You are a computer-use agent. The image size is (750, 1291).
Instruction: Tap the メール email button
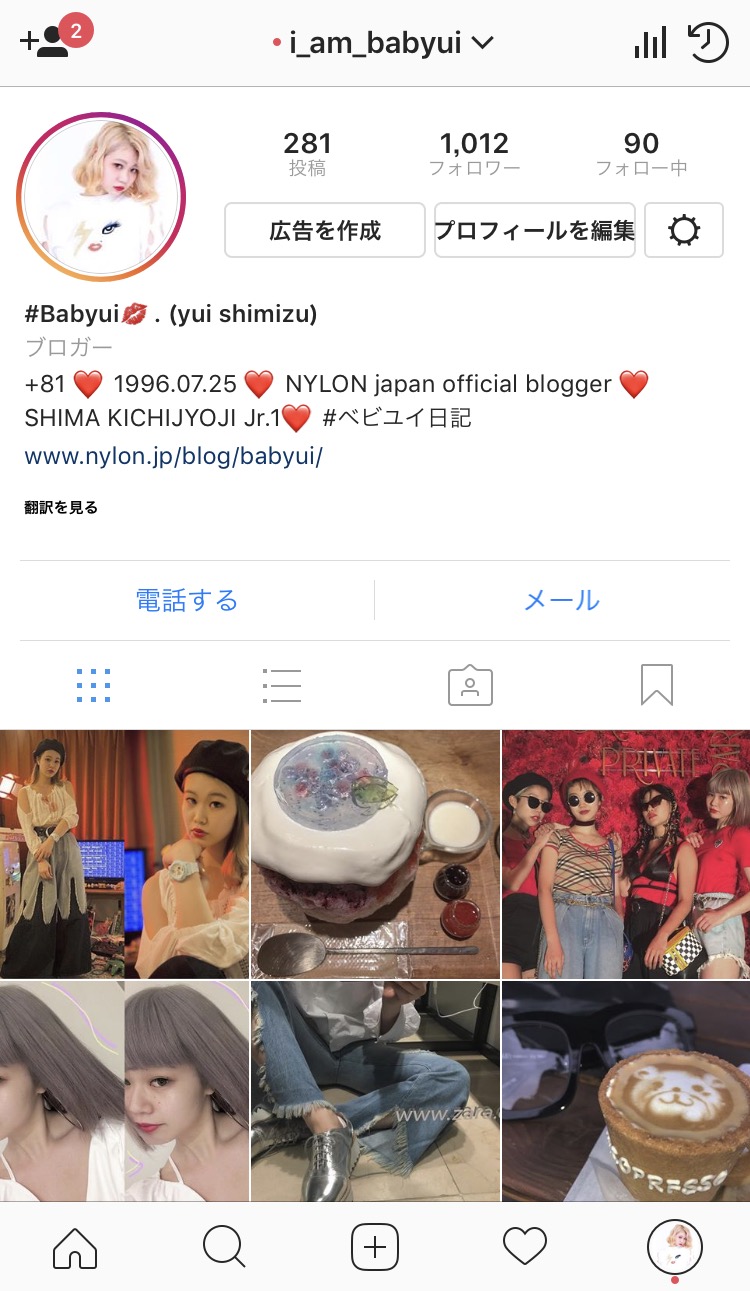click(x=562, y=600)
